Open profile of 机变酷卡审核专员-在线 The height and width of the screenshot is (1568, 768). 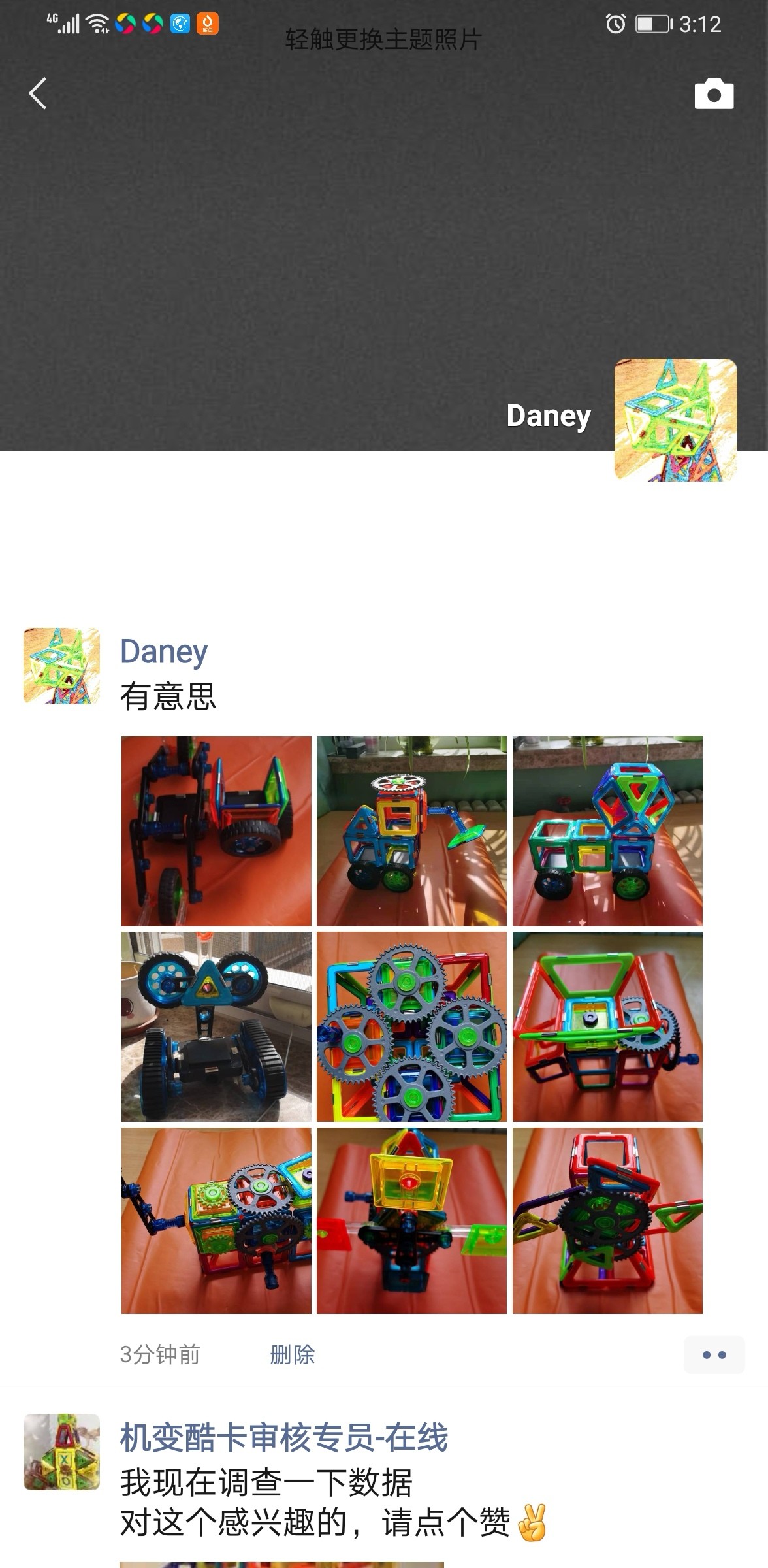coord(284,1438)
